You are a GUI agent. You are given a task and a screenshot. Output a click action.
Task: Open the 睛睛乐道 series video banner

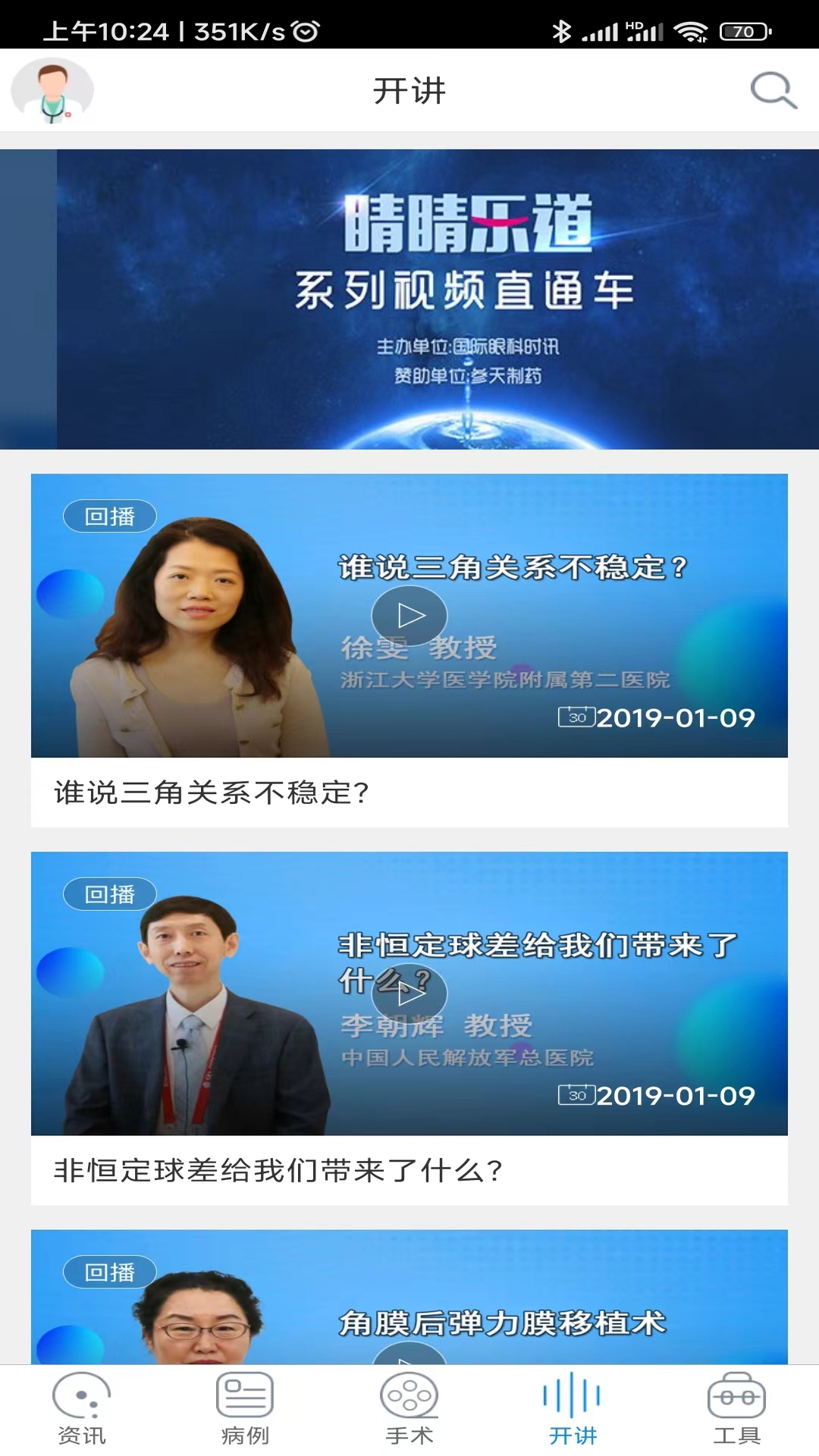[409, 299]
